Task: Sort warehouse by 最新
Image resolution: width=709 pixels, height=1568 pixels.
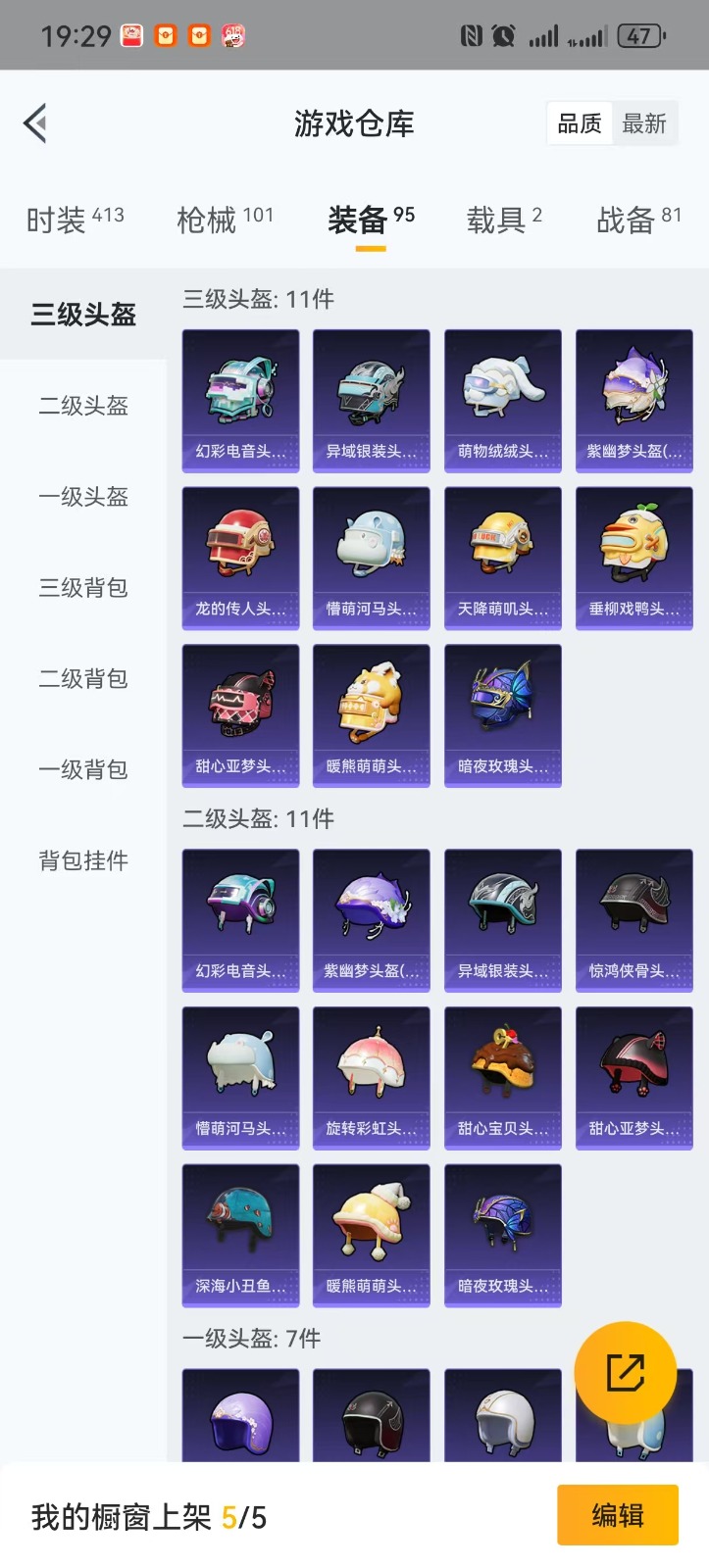Action: [x=644, y=124]
